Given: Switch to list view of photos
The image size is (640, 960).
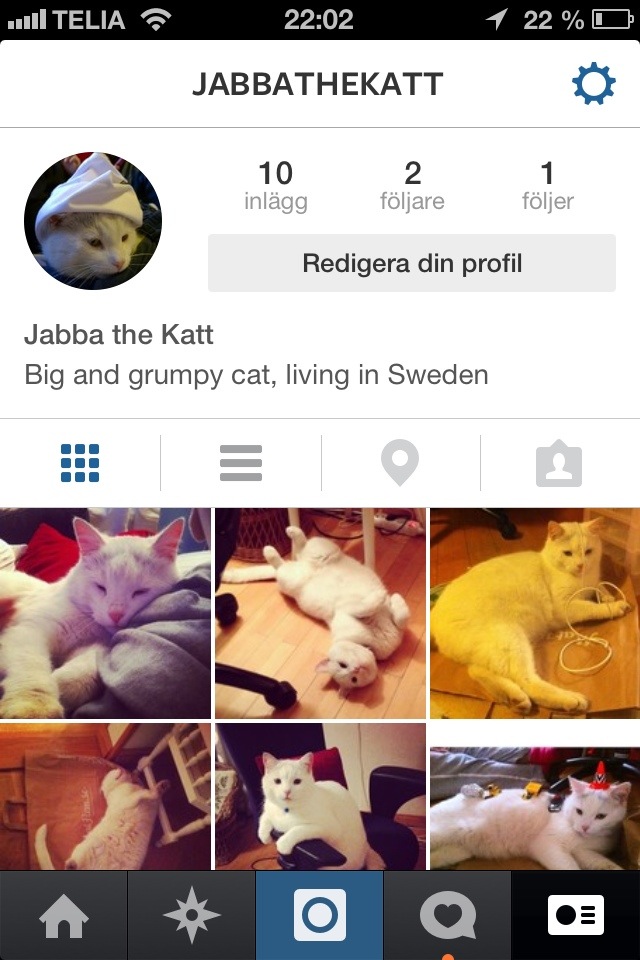Looking at the screenshot, I should (240, 463).
